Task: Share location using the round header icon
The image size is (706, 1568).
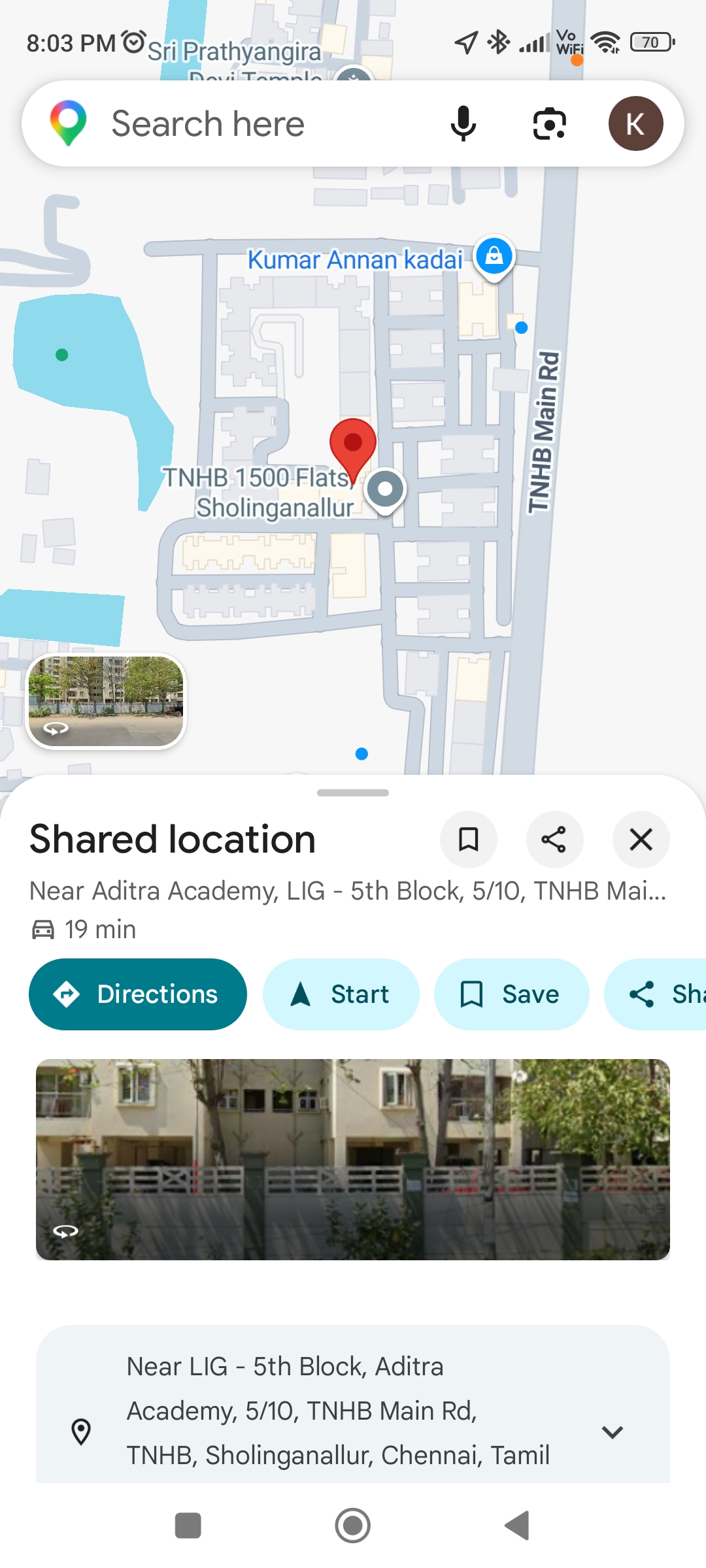Action: pos(554,840)
